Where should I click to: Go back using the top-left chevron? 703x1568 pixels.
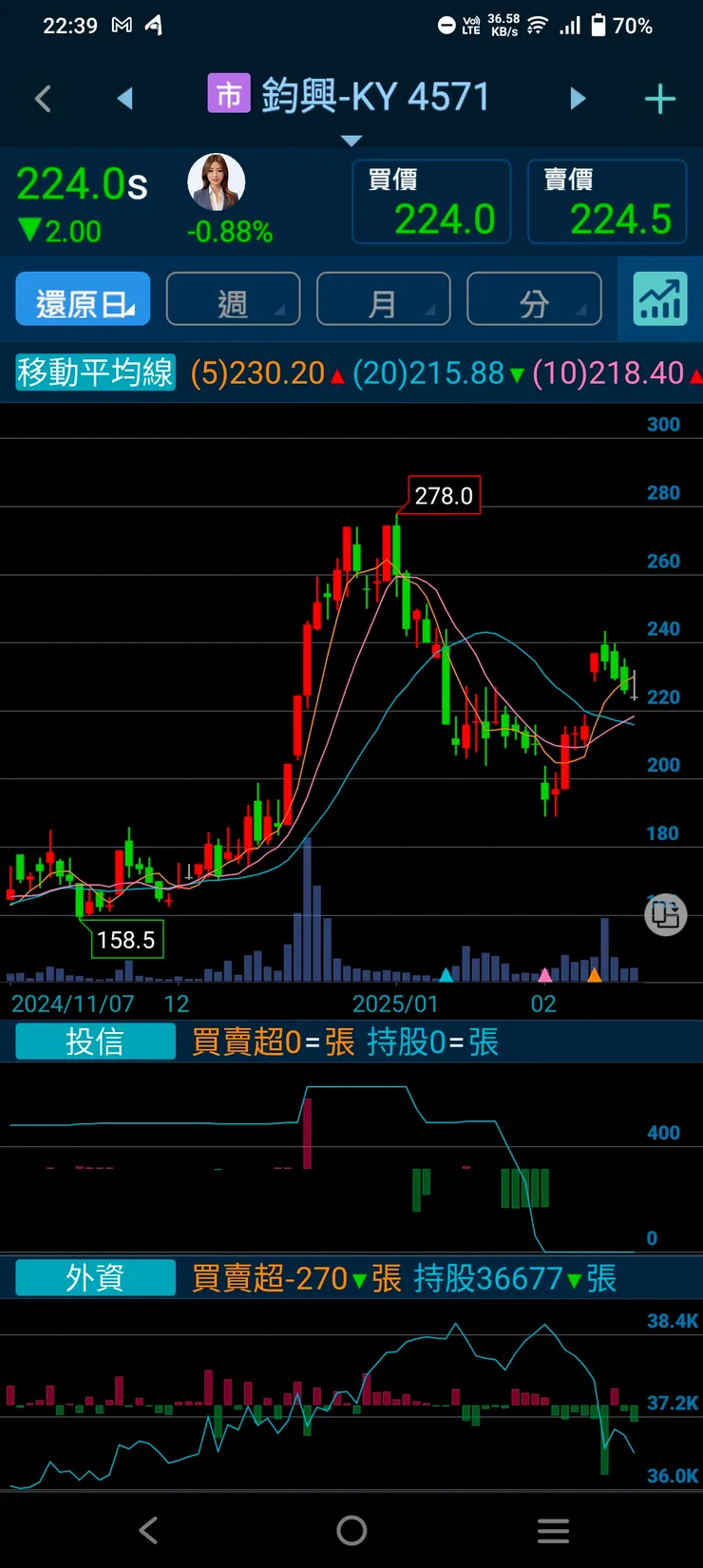[43, 99]
